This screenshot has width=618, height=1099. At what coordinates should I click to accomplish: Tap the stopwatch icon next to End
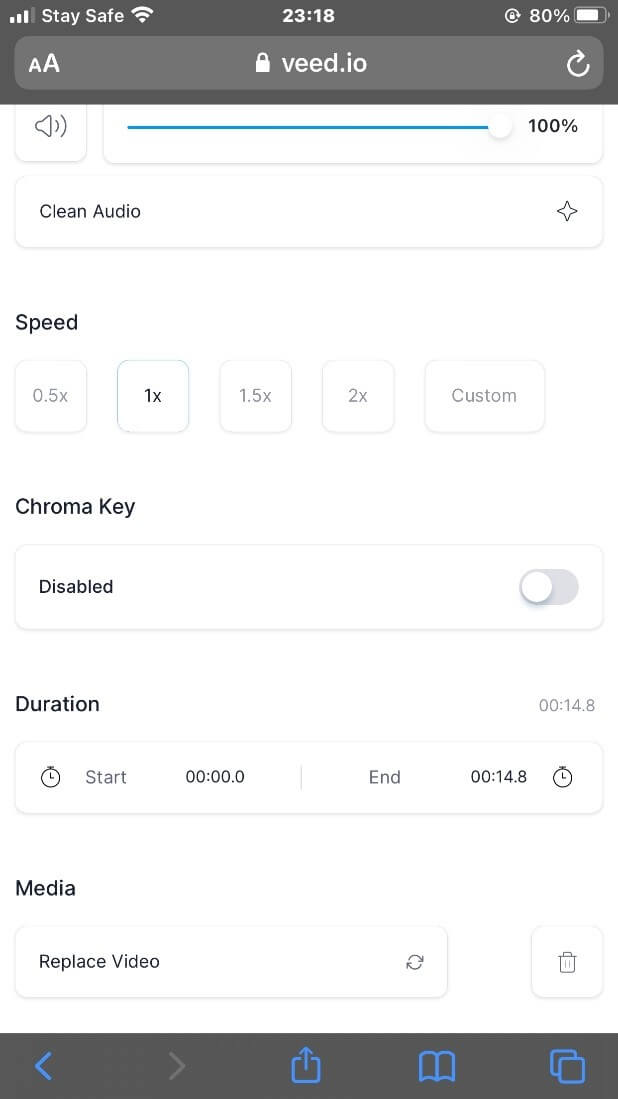click(563, 777)
